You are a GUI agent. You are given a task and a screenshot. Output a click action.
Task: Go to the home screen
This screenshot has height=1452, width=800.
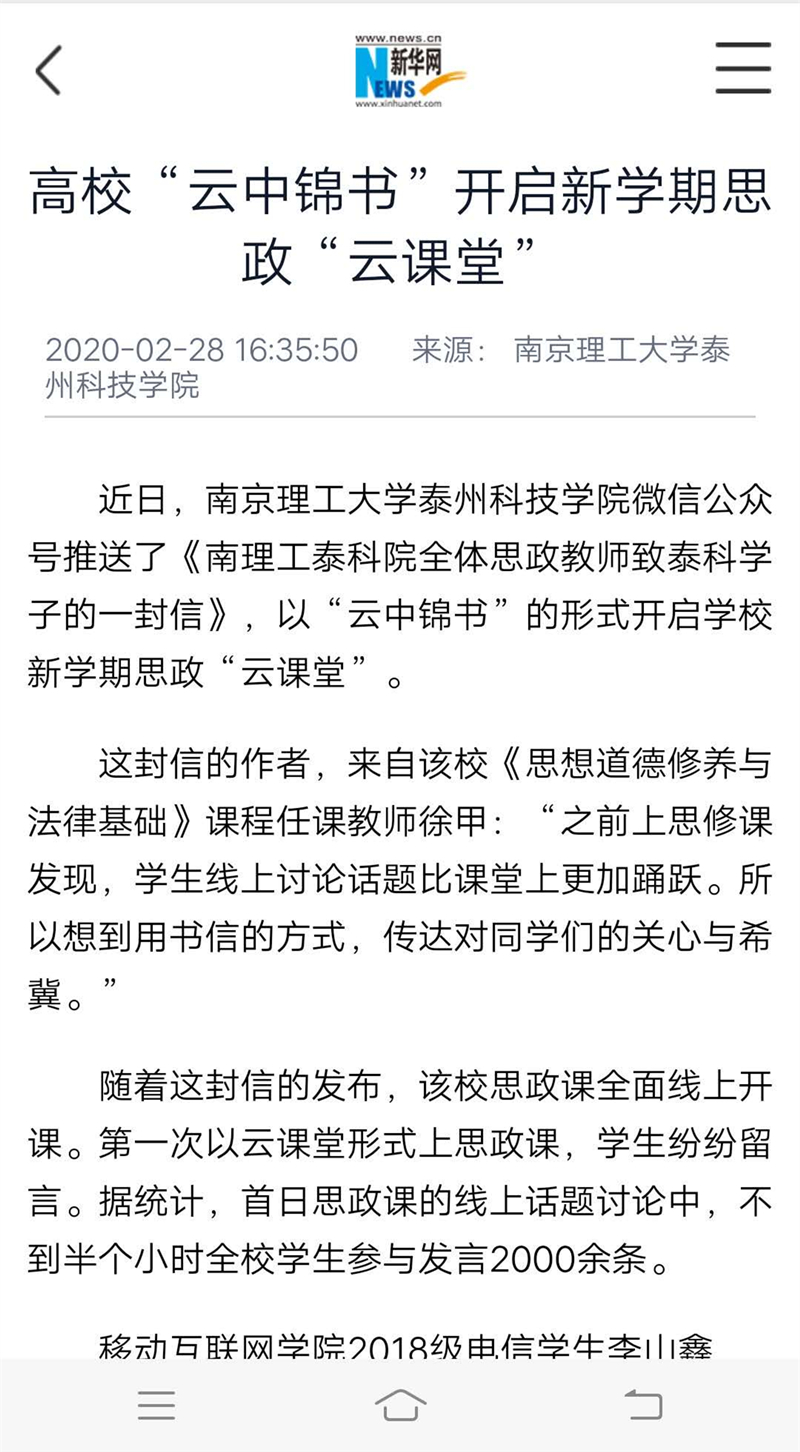coord(400,1405)
